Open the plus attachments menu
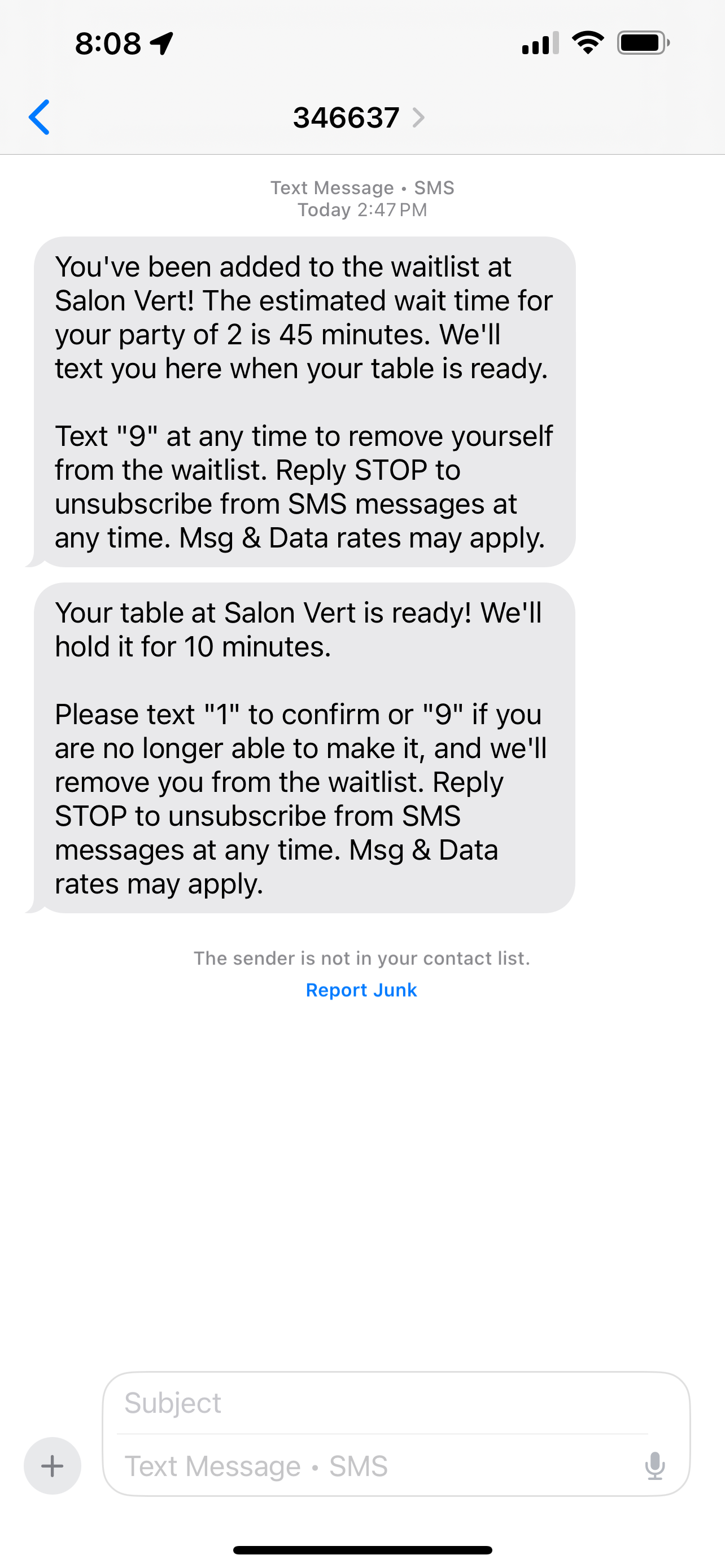Image resolution: width=725 pixels, height=1568 pixels. [x=53, y=1466]
